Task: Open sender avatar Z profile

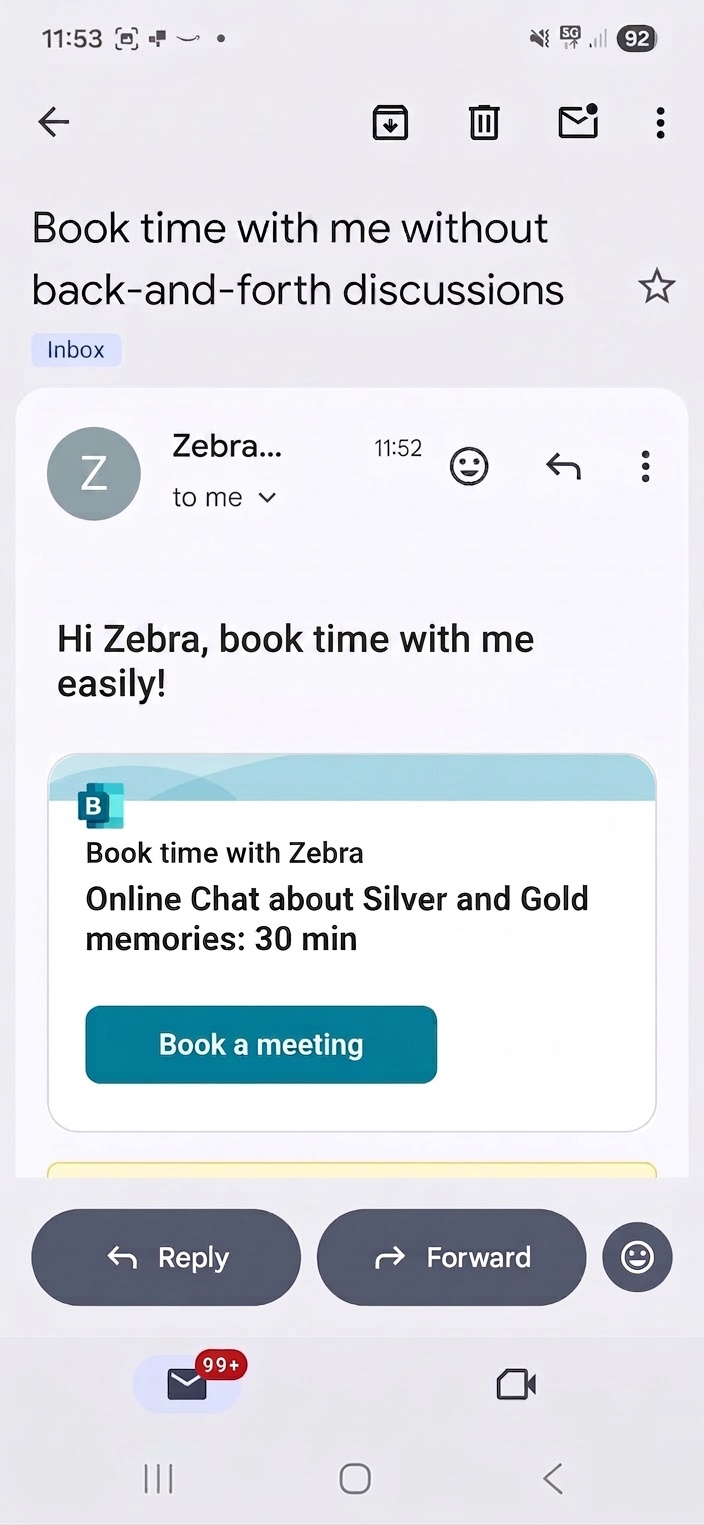Action: click(94, 473)
